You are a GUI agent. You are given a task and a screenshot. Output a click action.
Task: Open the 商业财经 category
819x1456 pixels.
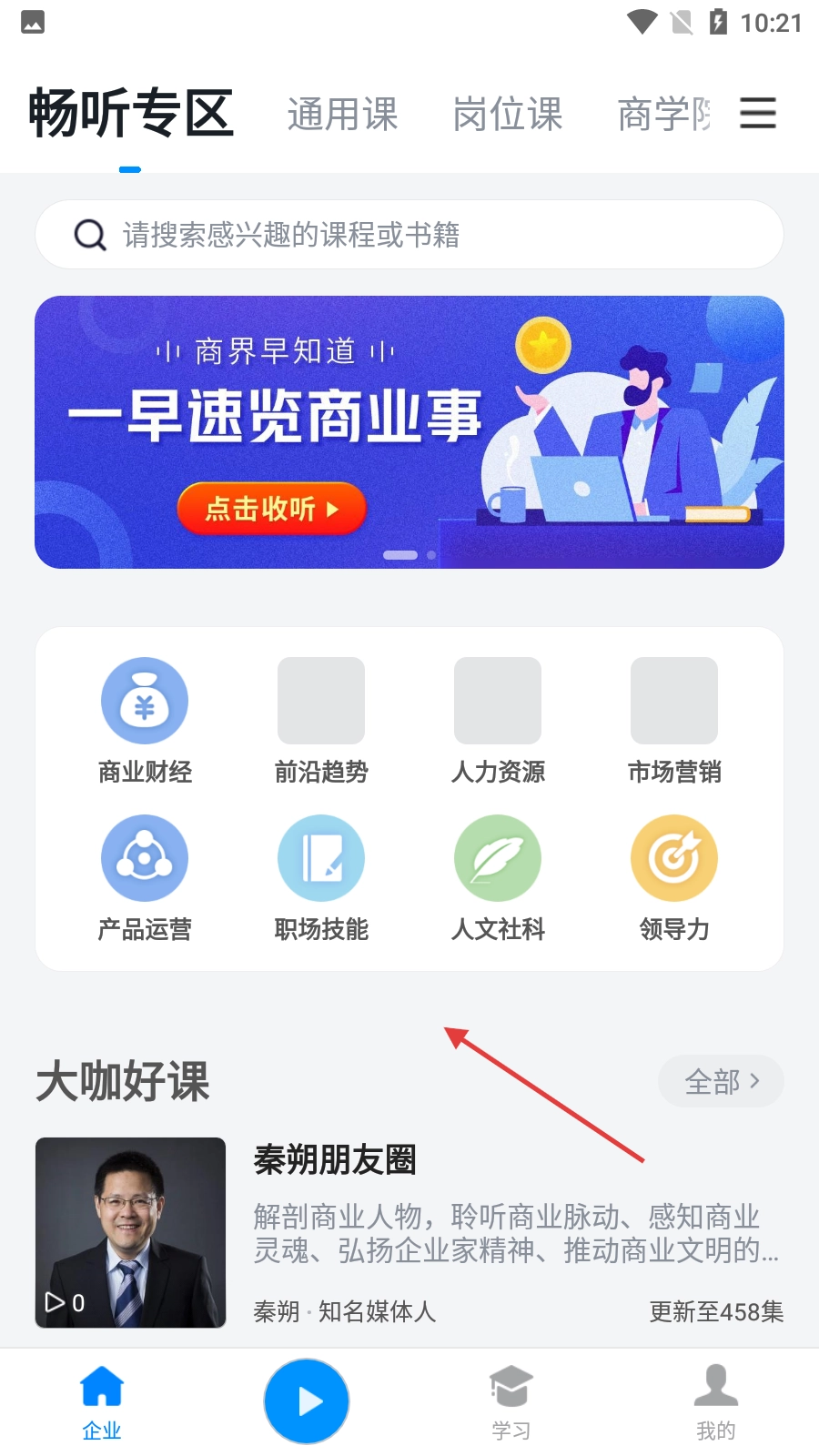coord(145,719)
